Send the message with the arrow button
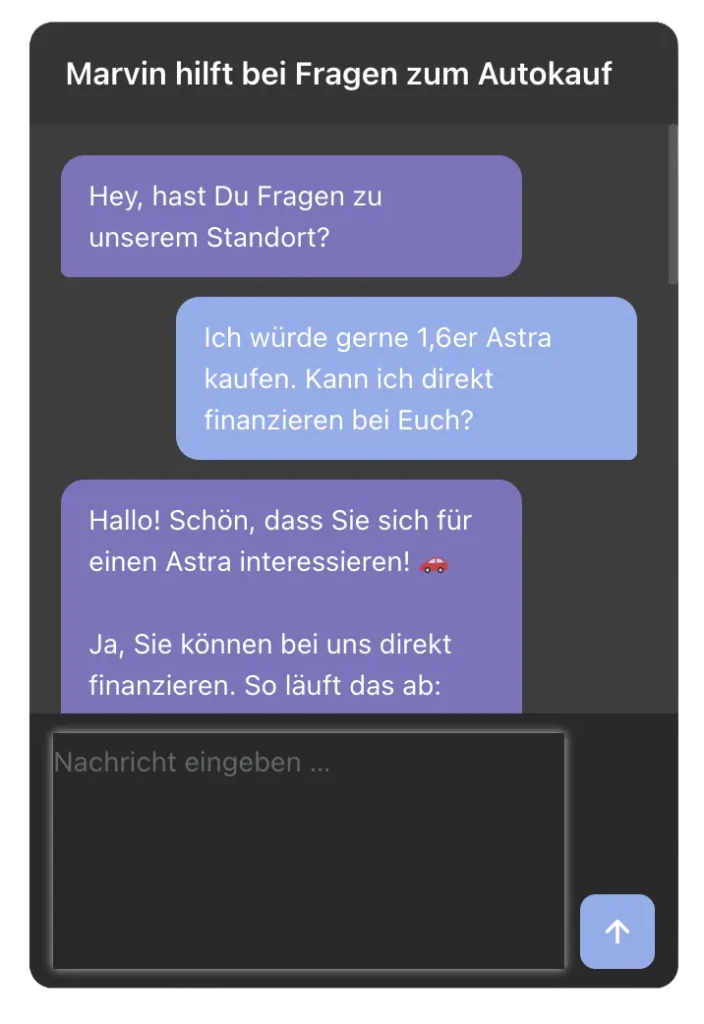This screenshot has width=704, height=1024. [617, 931]
